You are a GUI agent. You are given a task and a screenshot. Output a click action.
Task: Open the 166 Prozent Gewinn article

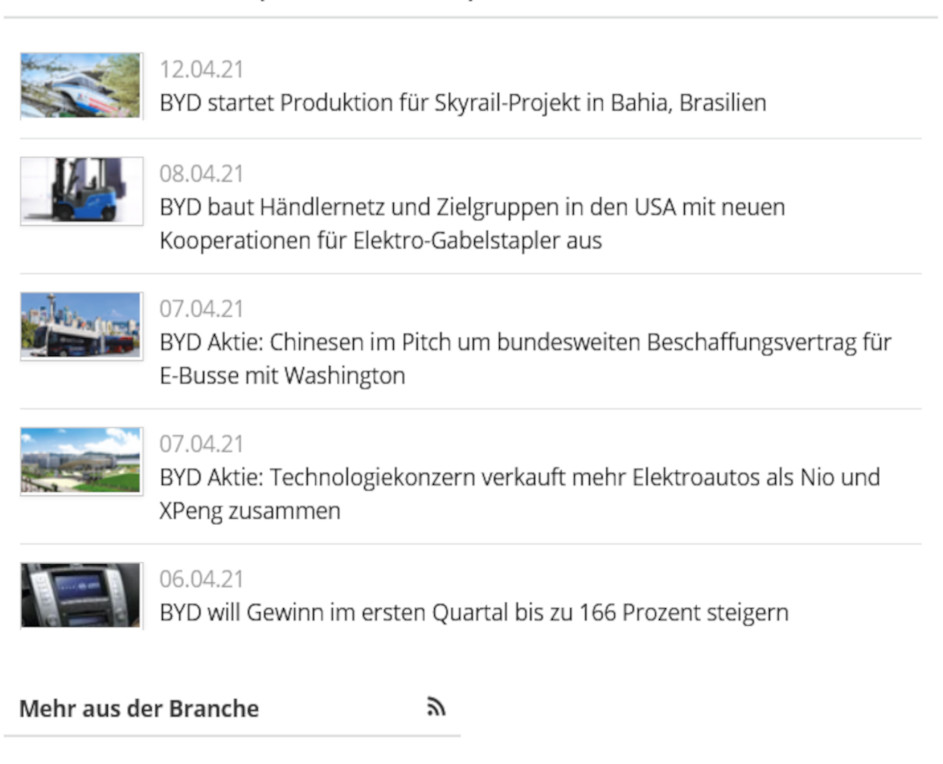(474, 612)
